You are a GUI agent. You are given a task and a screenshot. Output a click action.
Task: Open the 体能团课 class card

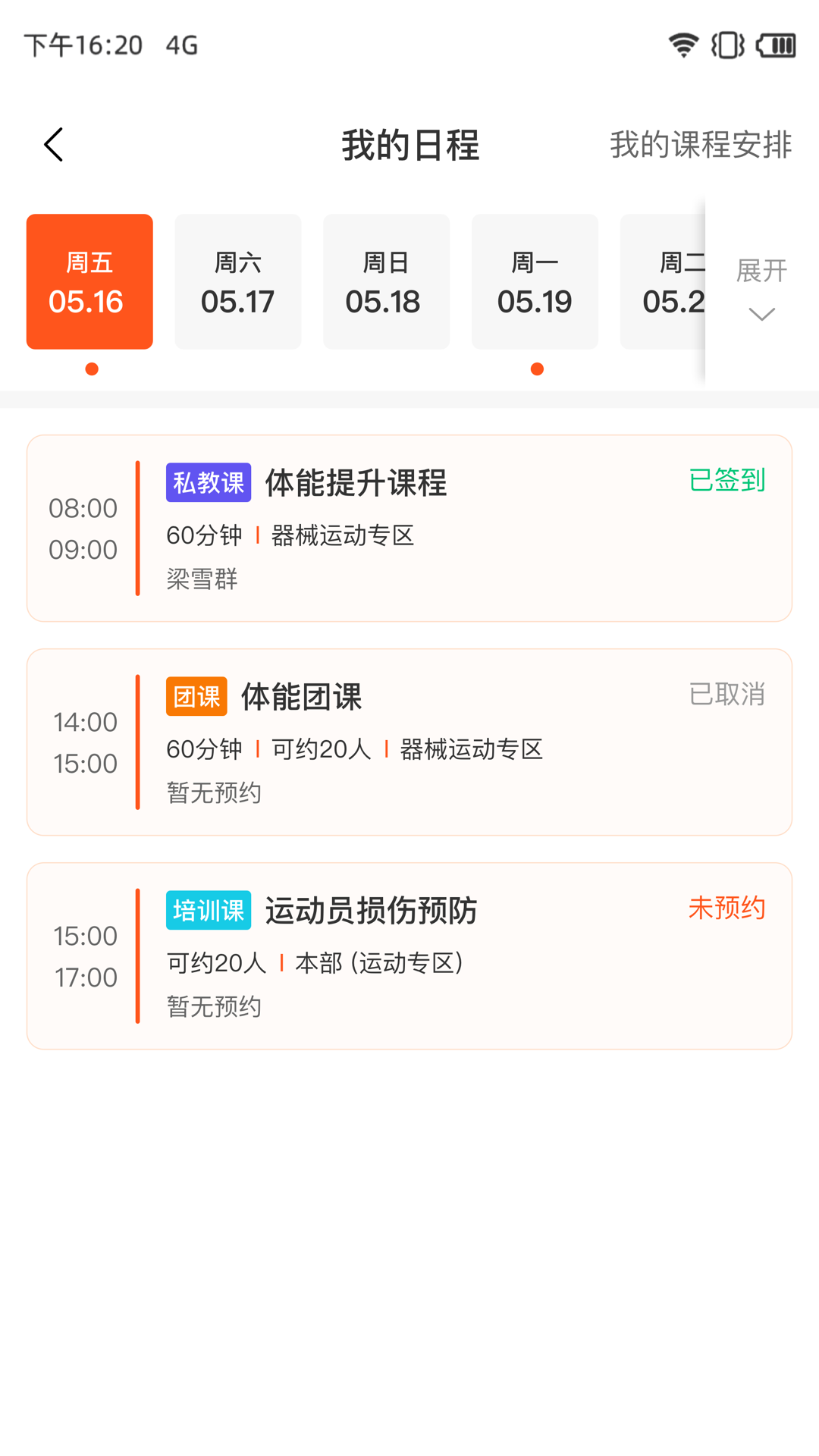[409, 742]
